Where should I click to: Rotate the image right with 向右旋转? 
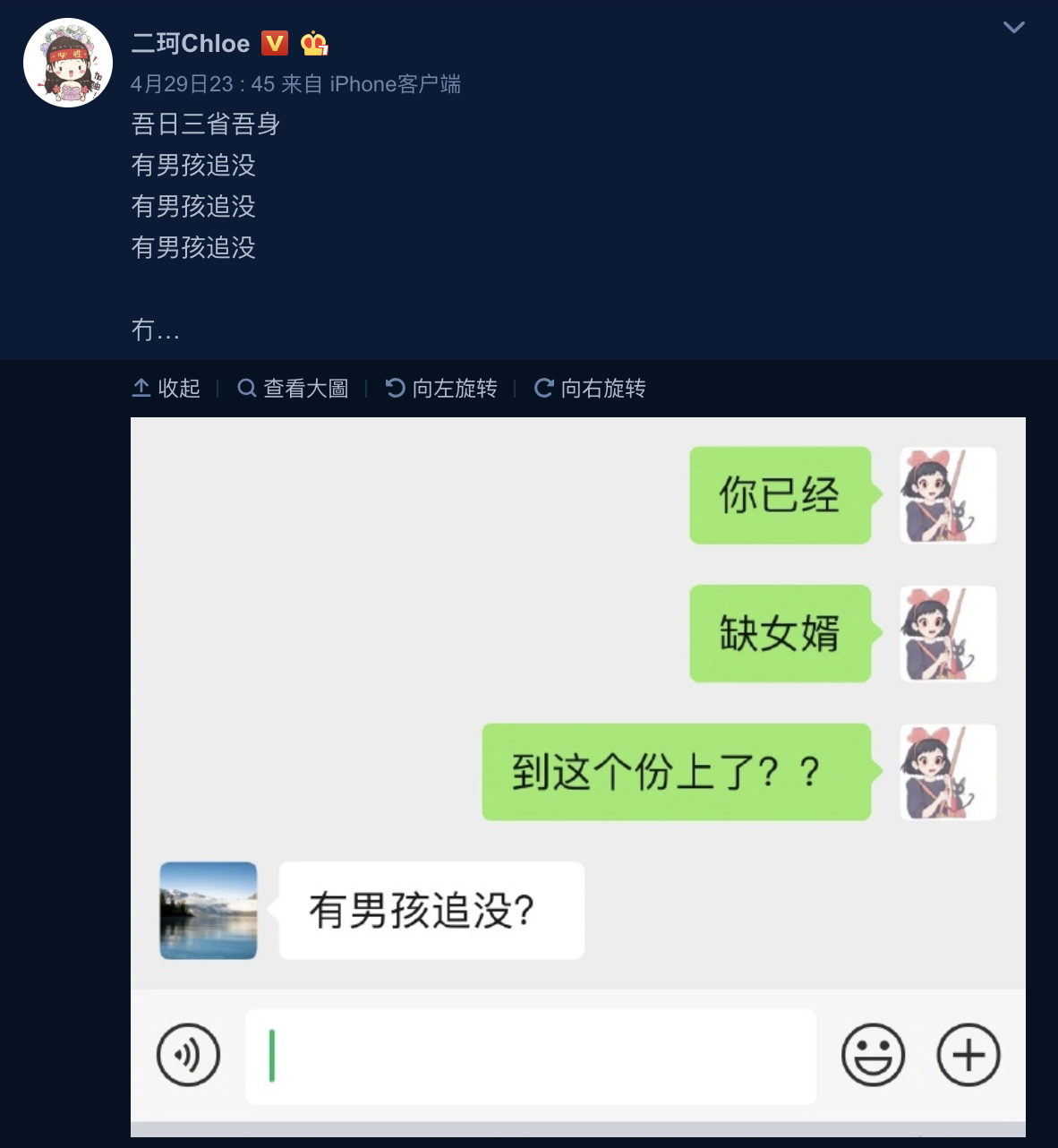coord(590,388)
